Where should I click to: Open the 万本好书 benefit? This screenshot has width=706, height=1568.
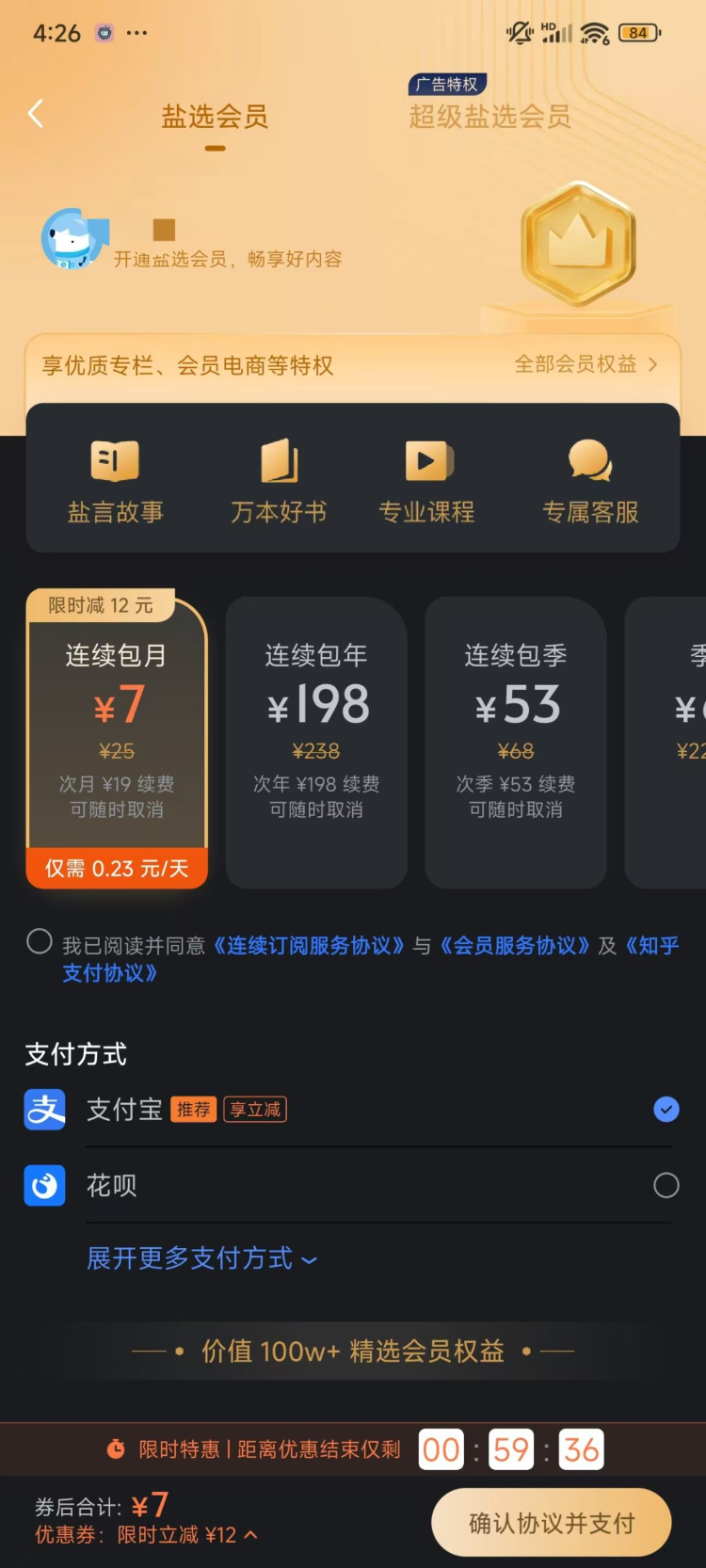tap(279, 481)
